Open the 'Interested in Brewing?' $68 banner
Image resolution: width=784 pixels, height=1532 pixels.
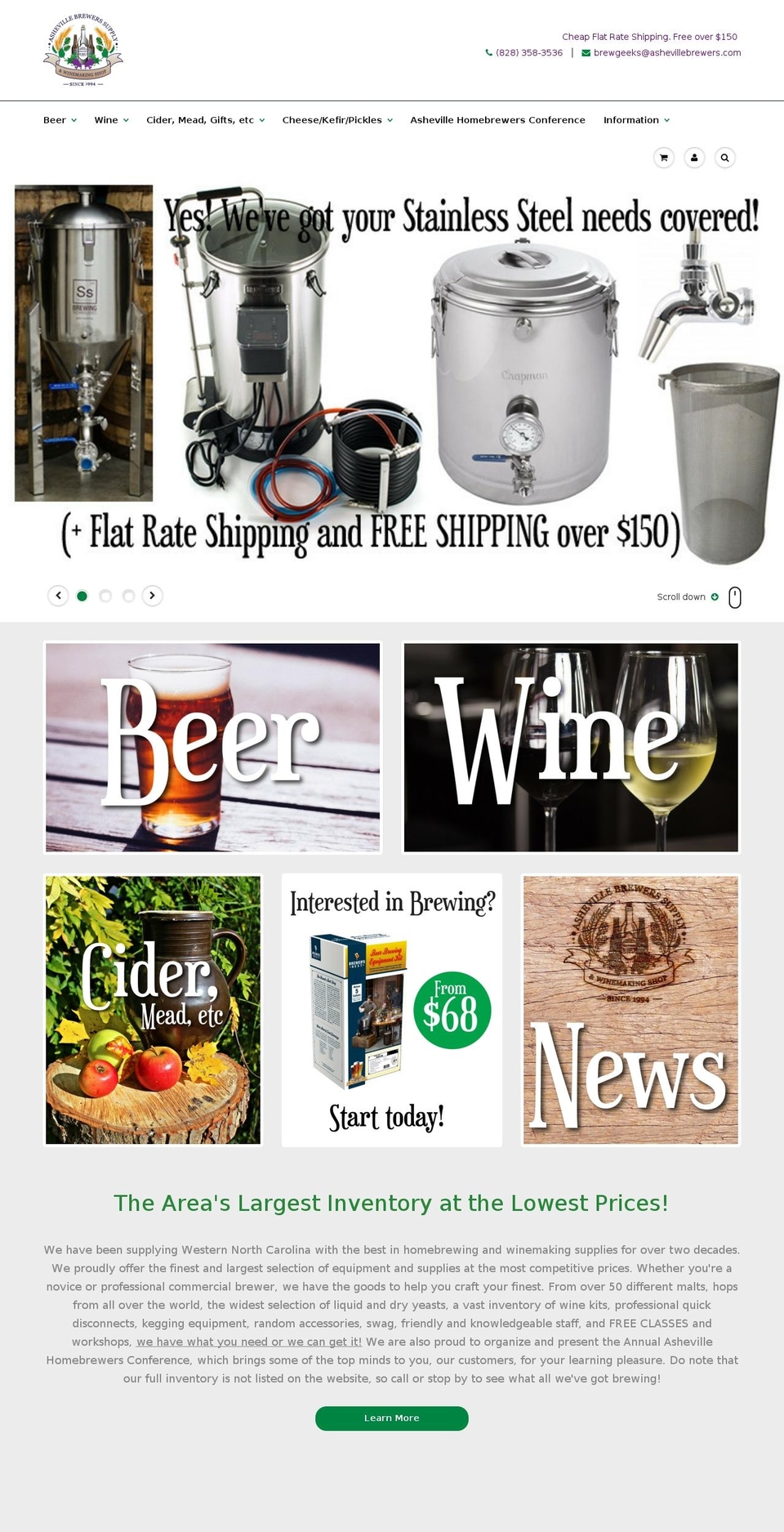pyautogui.click(x=392, y=1010)
